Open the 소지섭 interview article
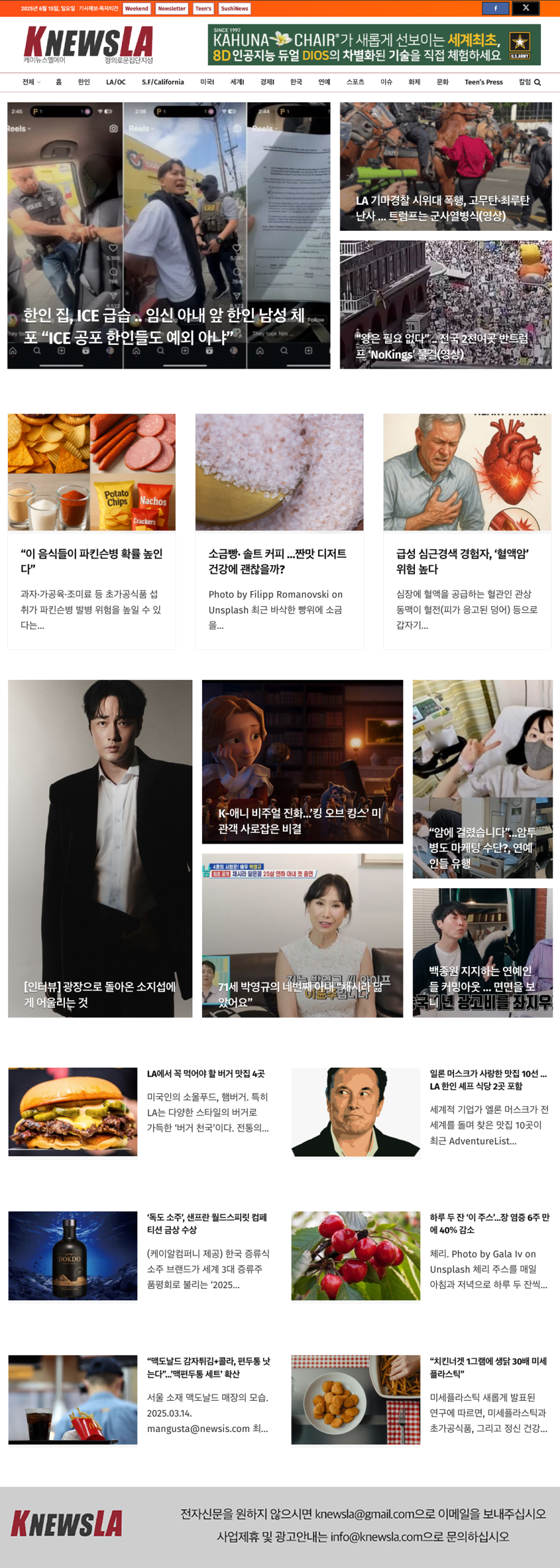 tap(100, 848)
